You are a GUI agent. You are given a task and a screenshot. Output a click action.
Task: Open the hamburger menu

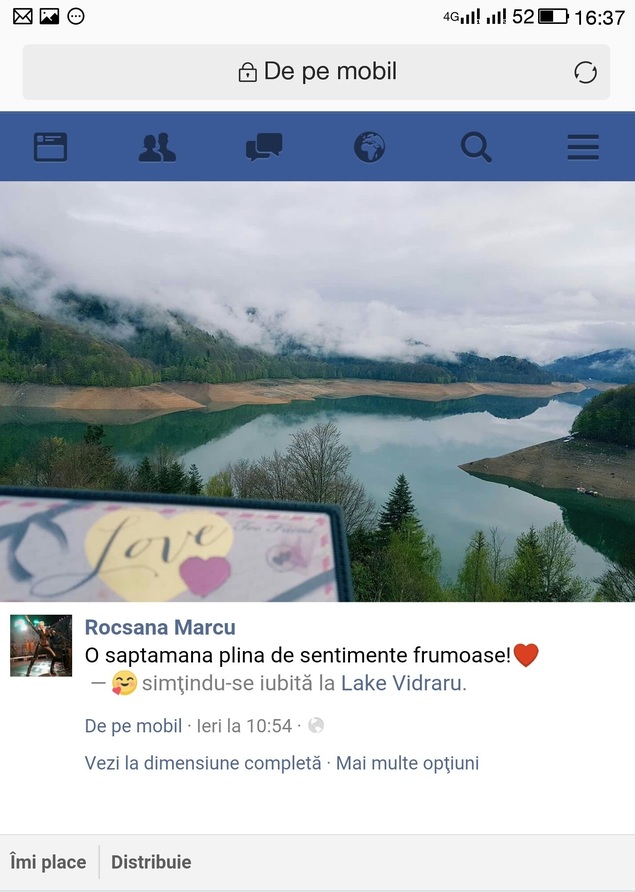583,148
